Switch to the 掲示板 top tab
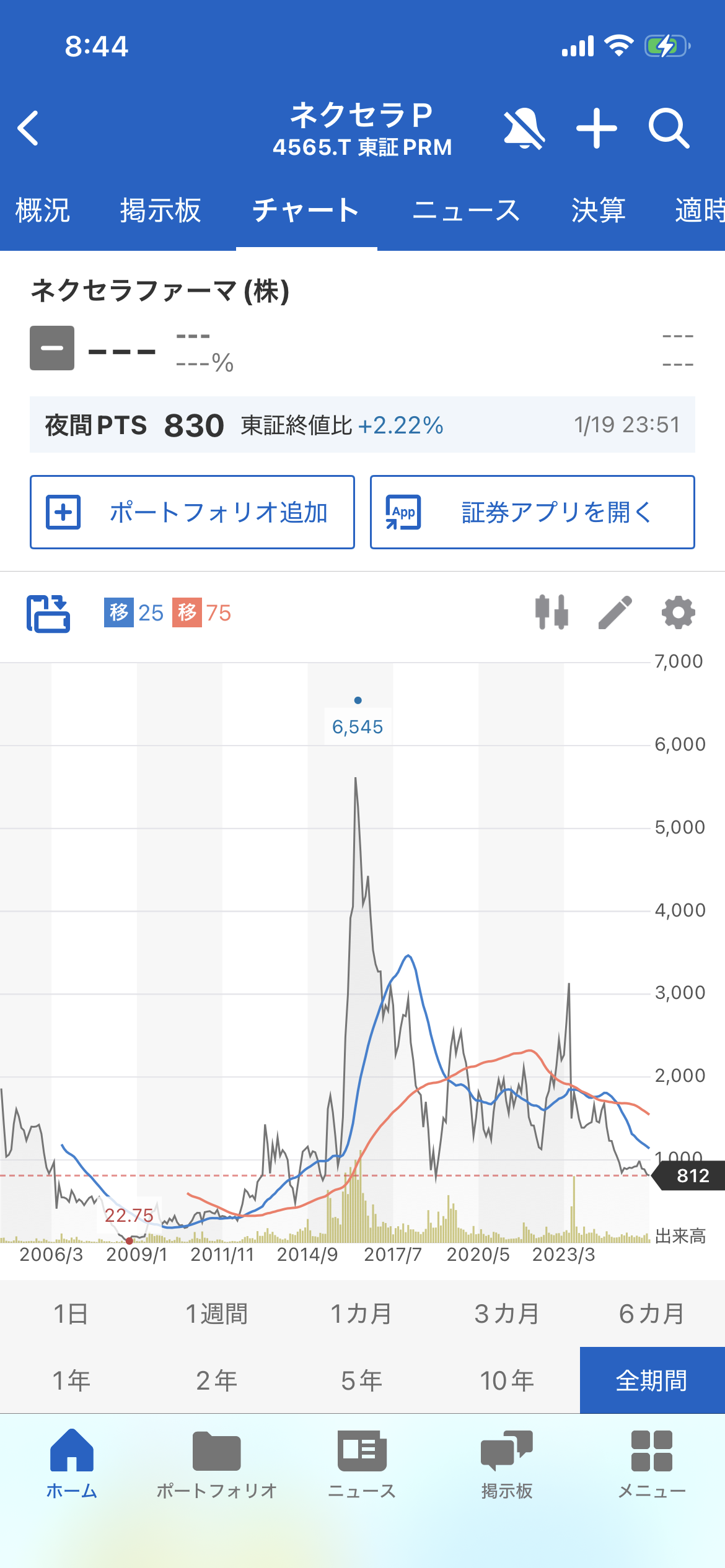Viewport: 725px width, 1568px height. click(x=160, y=211)
